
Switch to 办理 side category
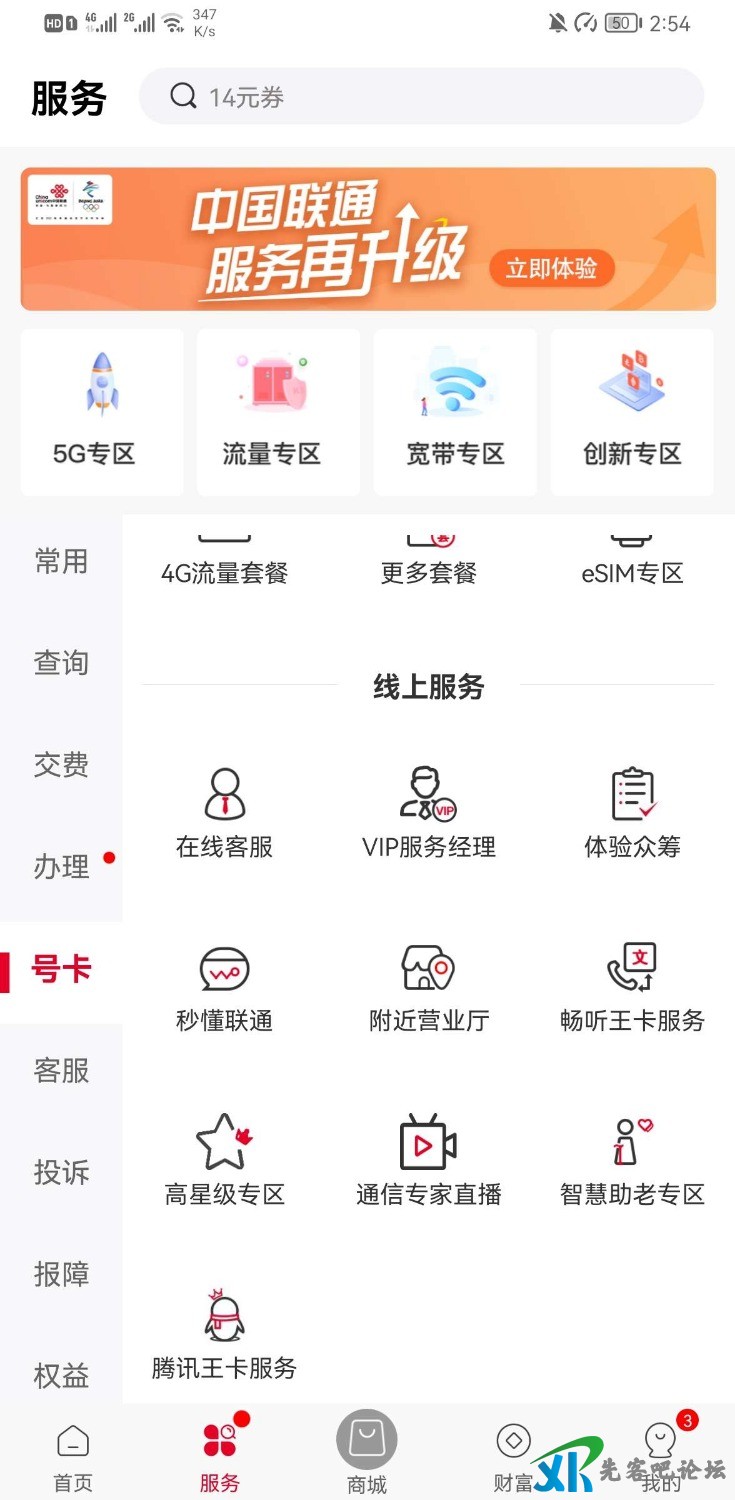[61, 866]
